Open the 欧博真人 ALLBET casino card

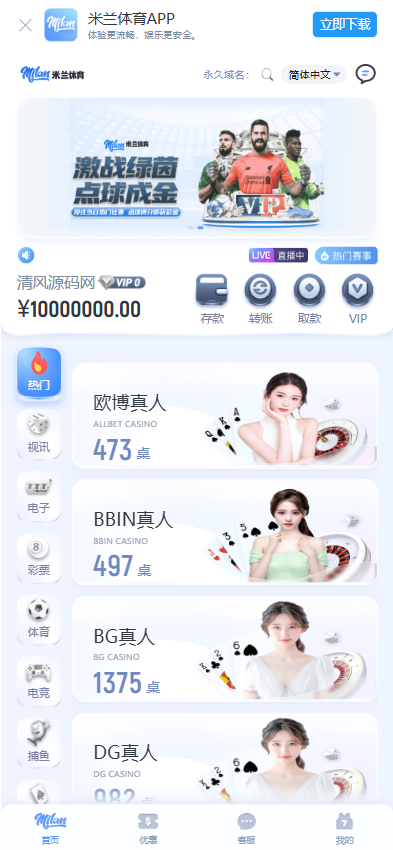click(225, 415)
